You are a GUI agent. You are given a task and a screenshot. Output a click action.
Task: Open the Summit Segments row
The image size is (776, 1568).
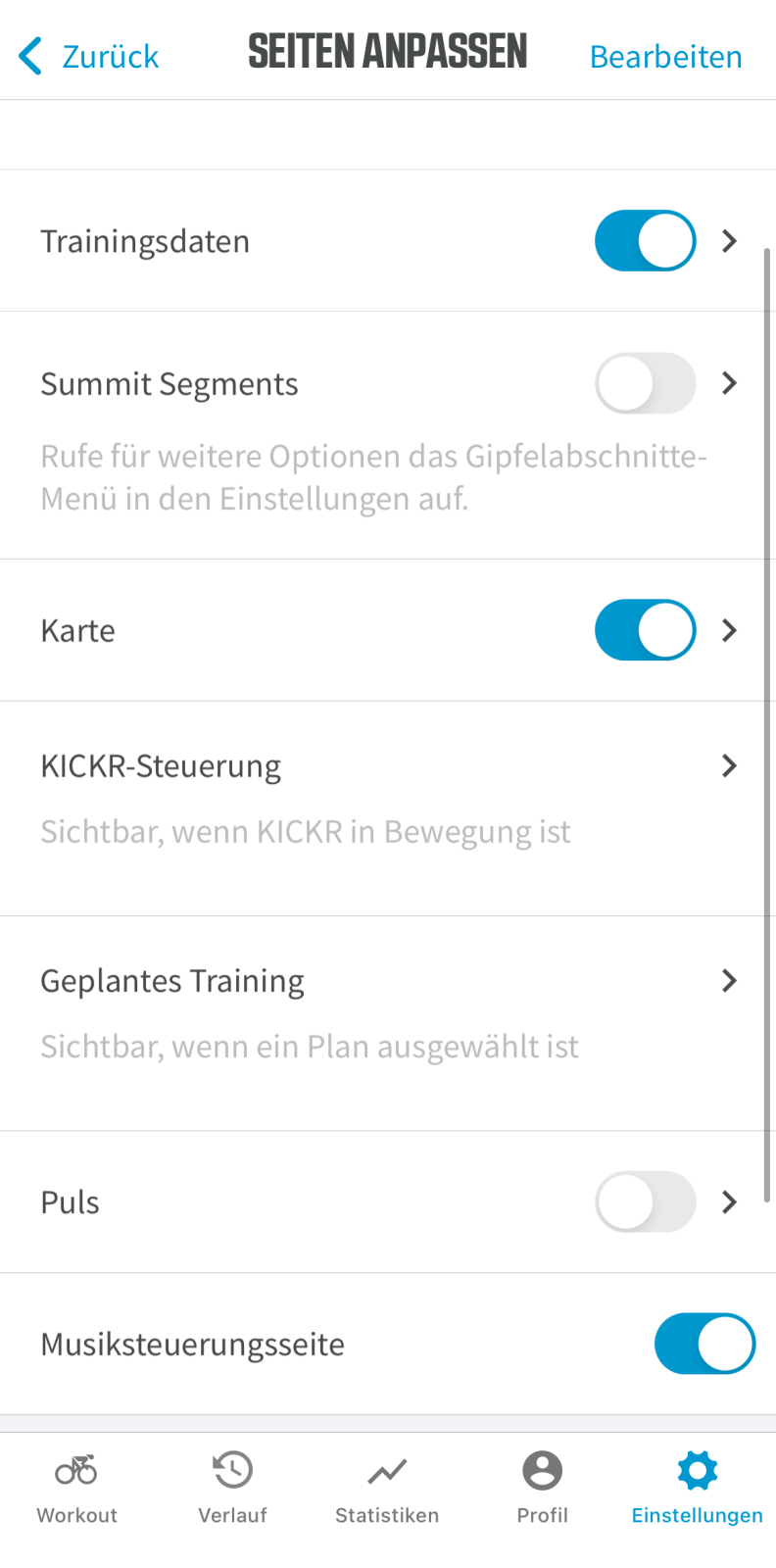coord(729,383)
